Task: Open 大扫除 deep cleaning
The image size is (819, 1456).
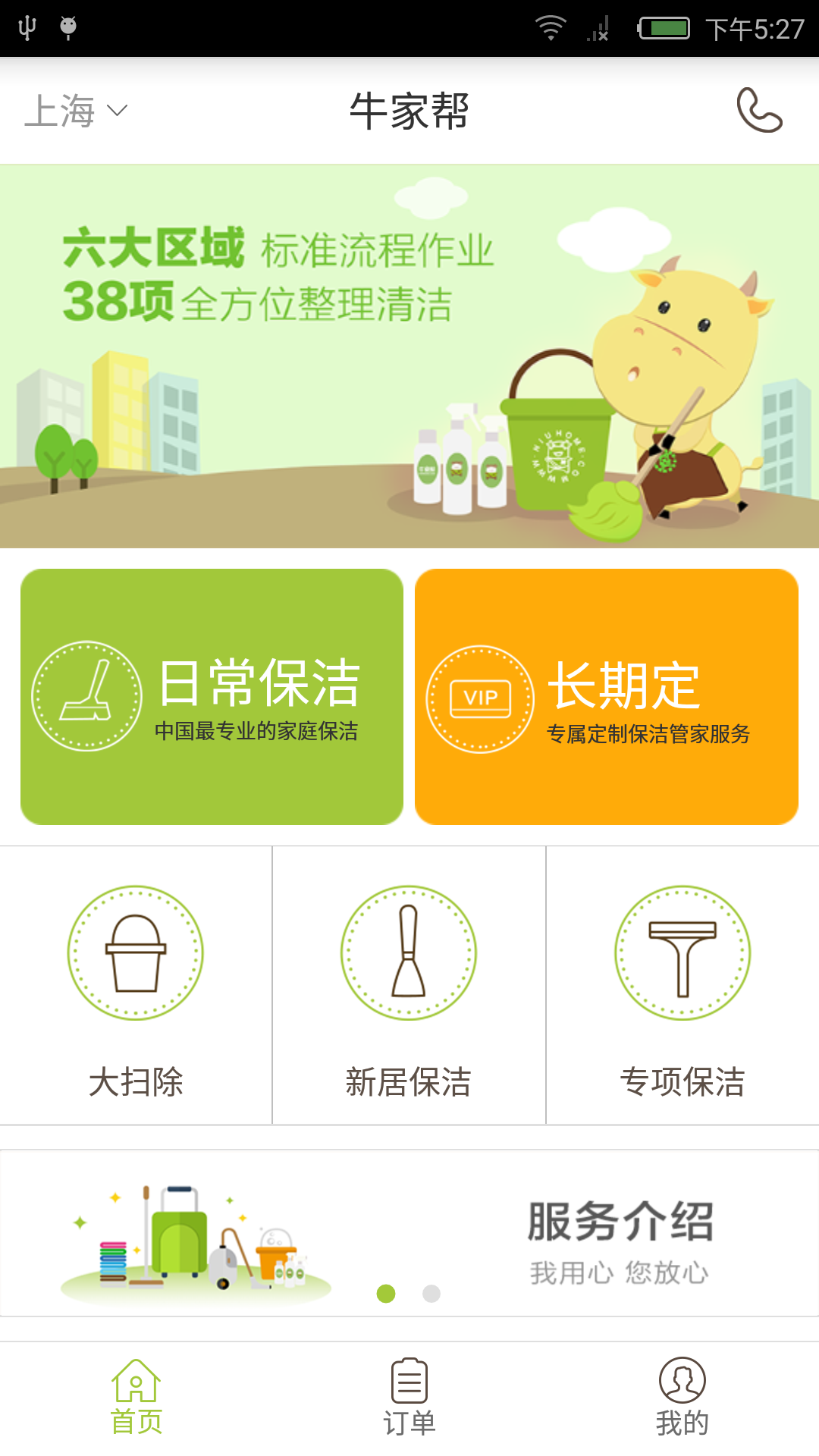Action: pos(136,985)
